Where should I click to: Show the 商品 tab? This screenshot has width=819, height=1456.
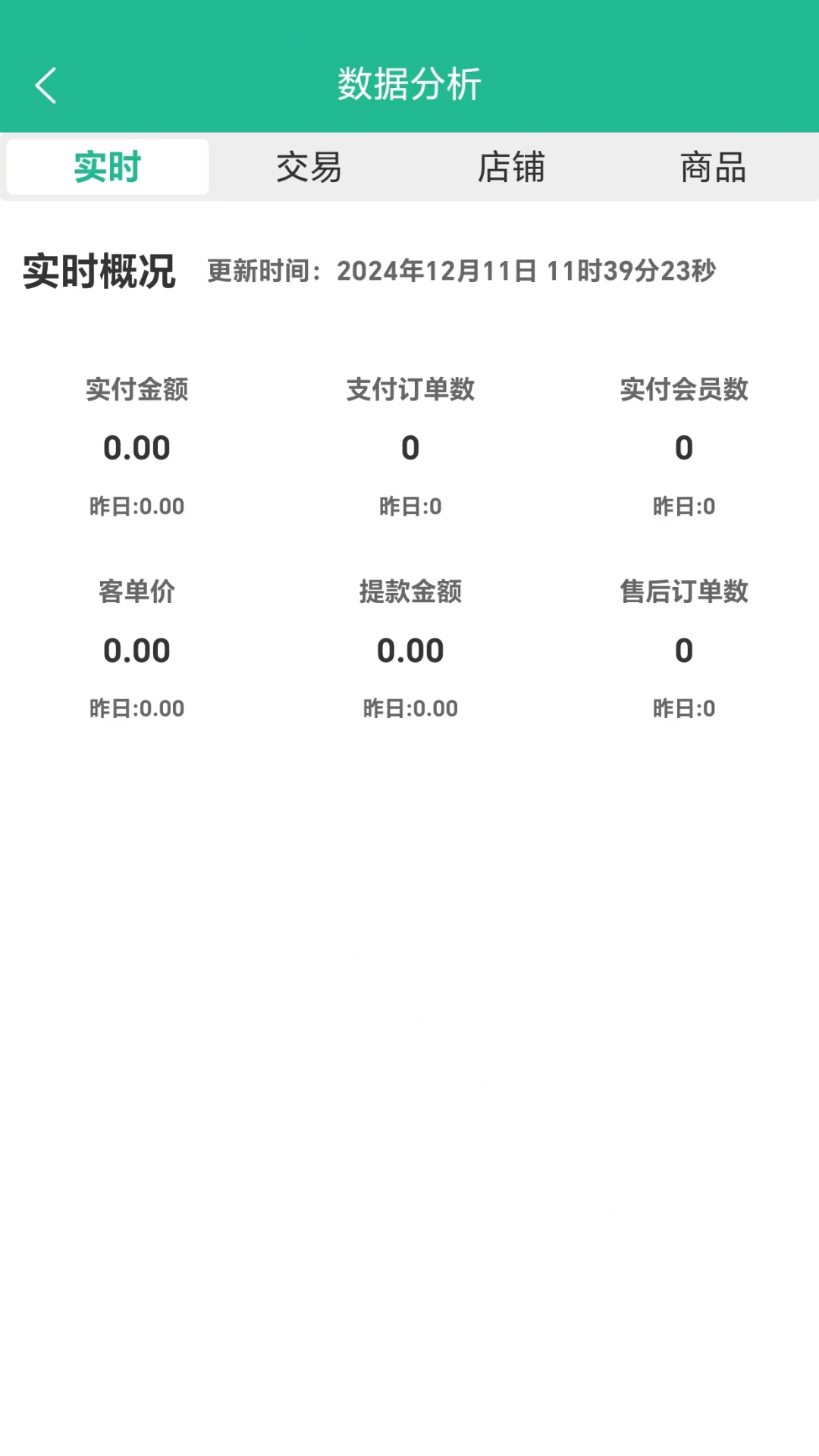(x=713, y=167)
